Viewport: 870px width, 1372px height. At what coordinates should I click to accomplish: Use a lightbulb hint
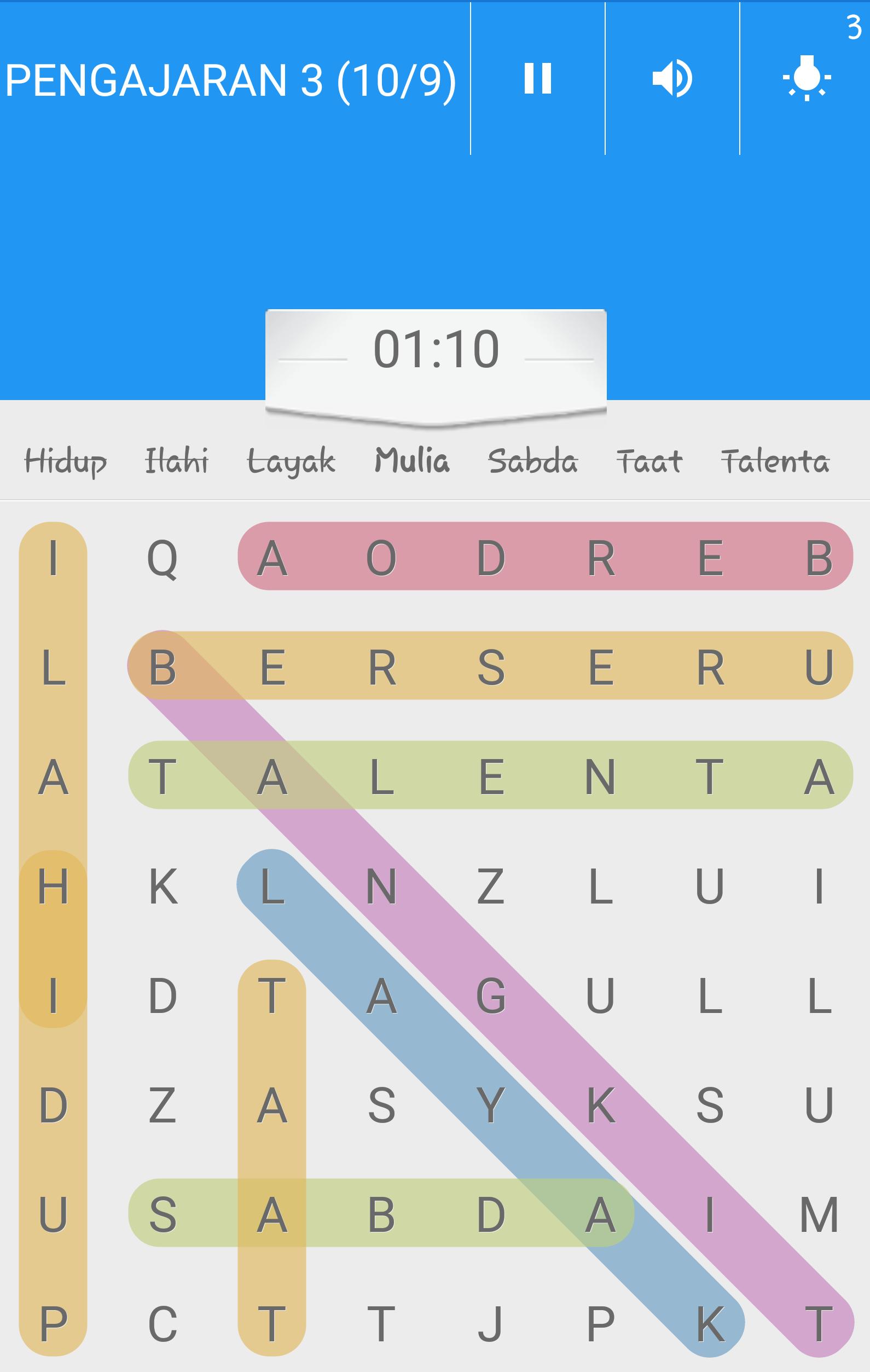tap(806, 79)
